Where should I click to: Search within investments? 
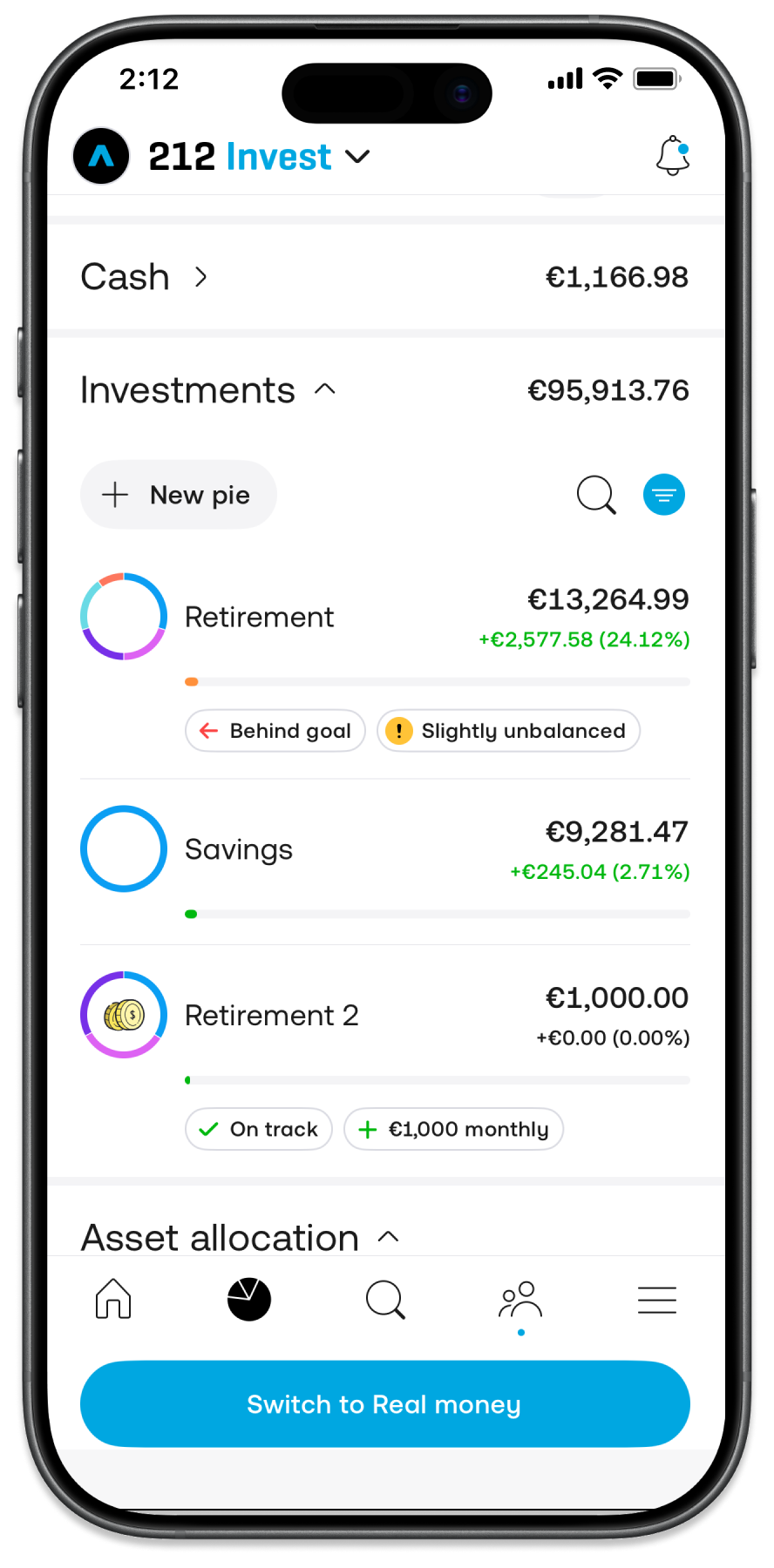coord(596,495)
